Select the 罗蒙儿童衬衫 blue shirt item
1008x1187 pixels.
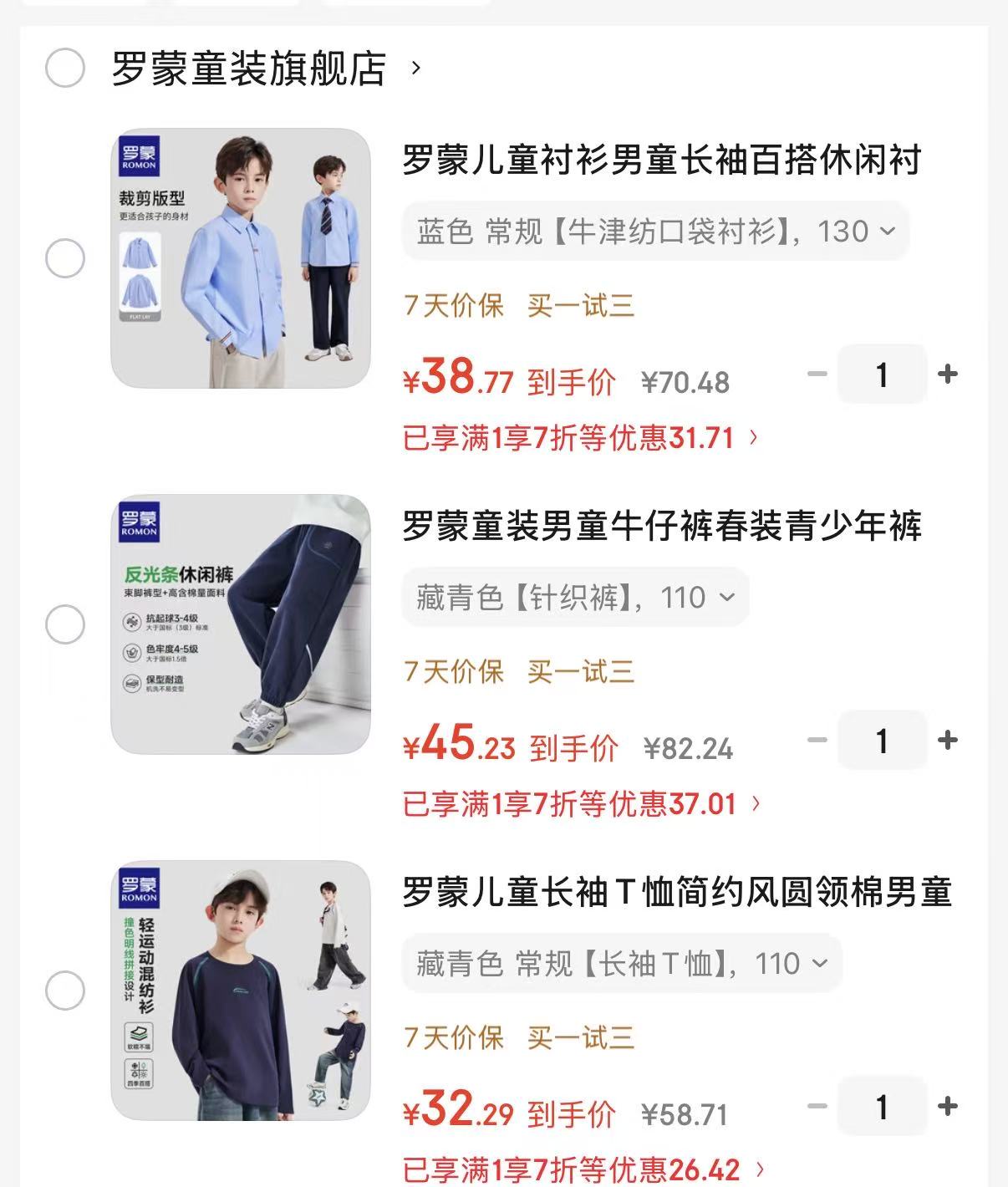tap(65, 258)
